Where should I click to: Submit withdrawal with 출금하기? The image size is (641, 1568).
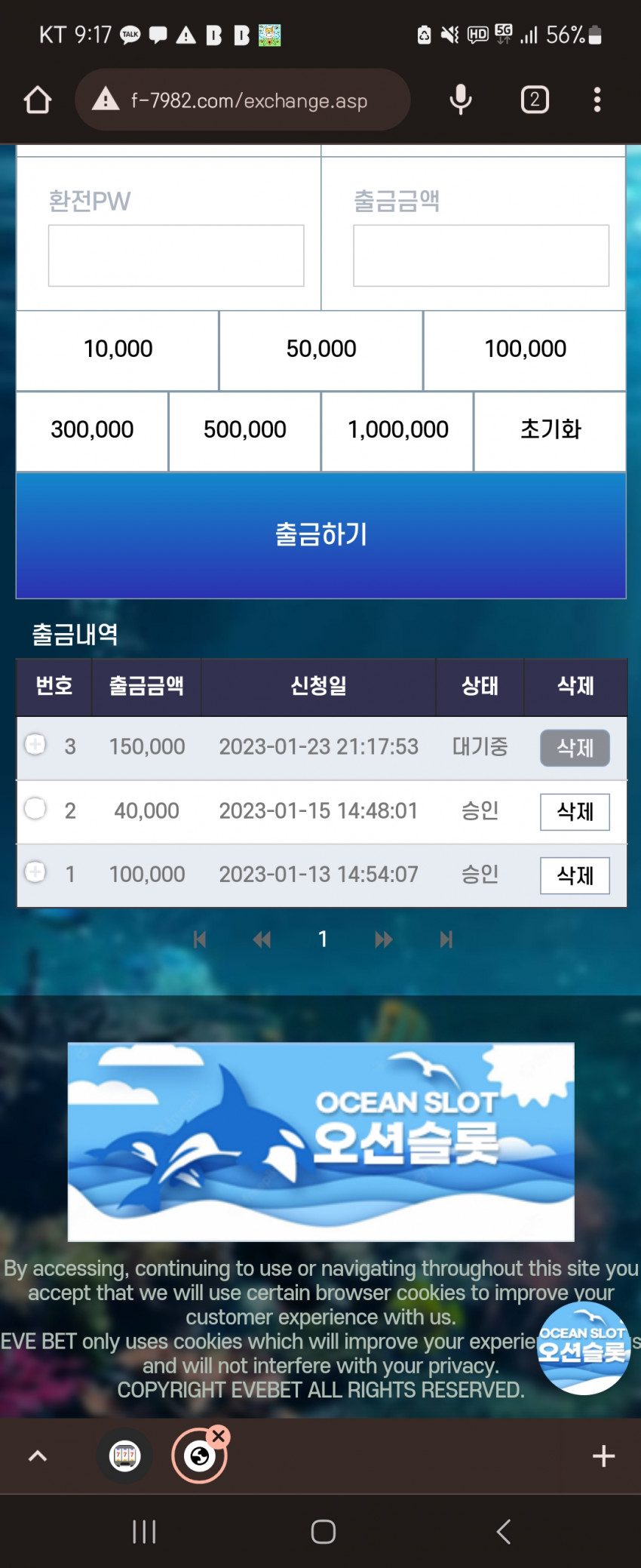[321, 535]
